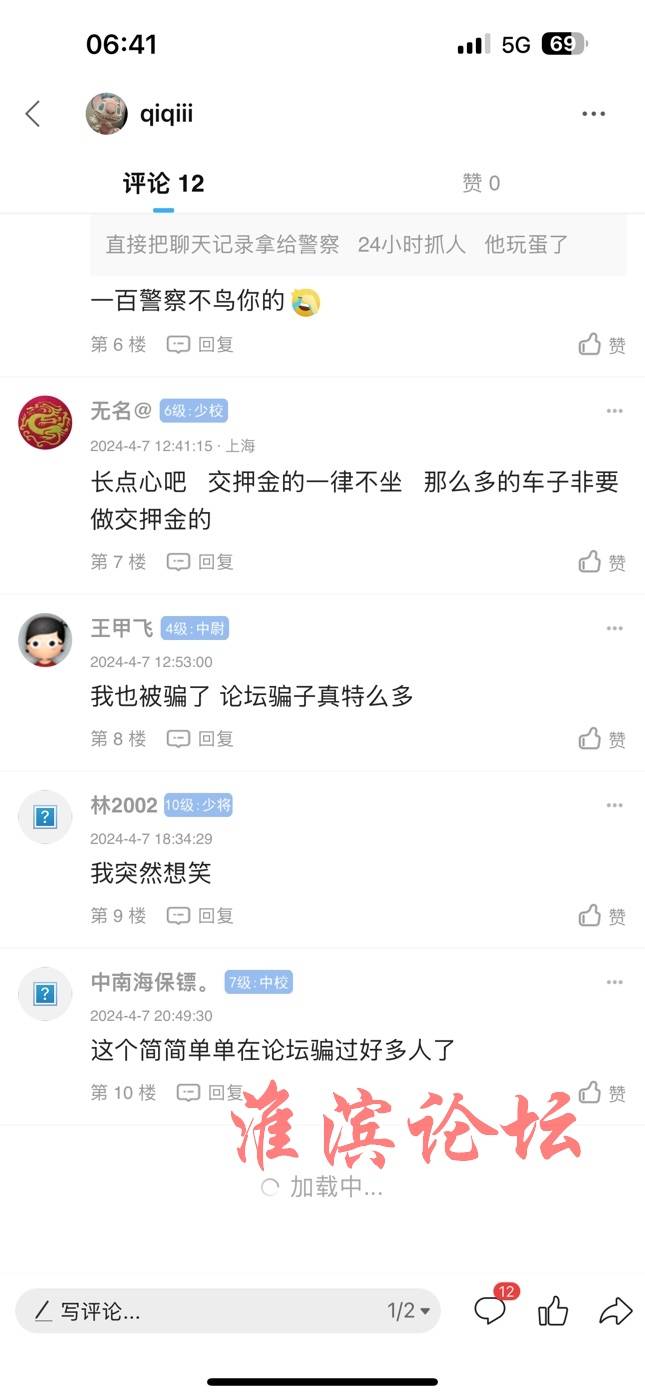Viewport: 645px width, 1398px height.
Task: Go back using the top-left arrow
Action: 33,114
